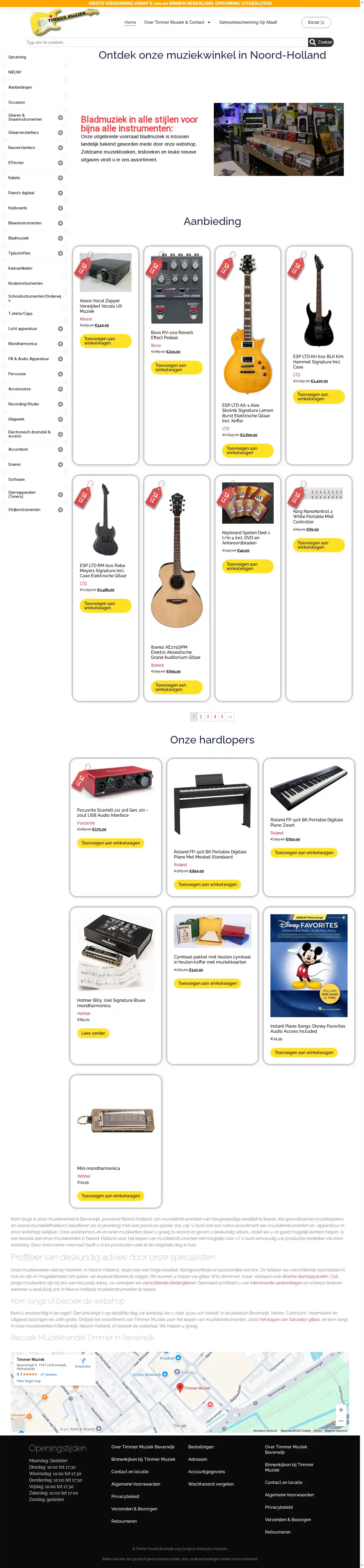364x1568 pixels.
Task: Add Mini mondharmonica to cart
Action: (110, 1195)
